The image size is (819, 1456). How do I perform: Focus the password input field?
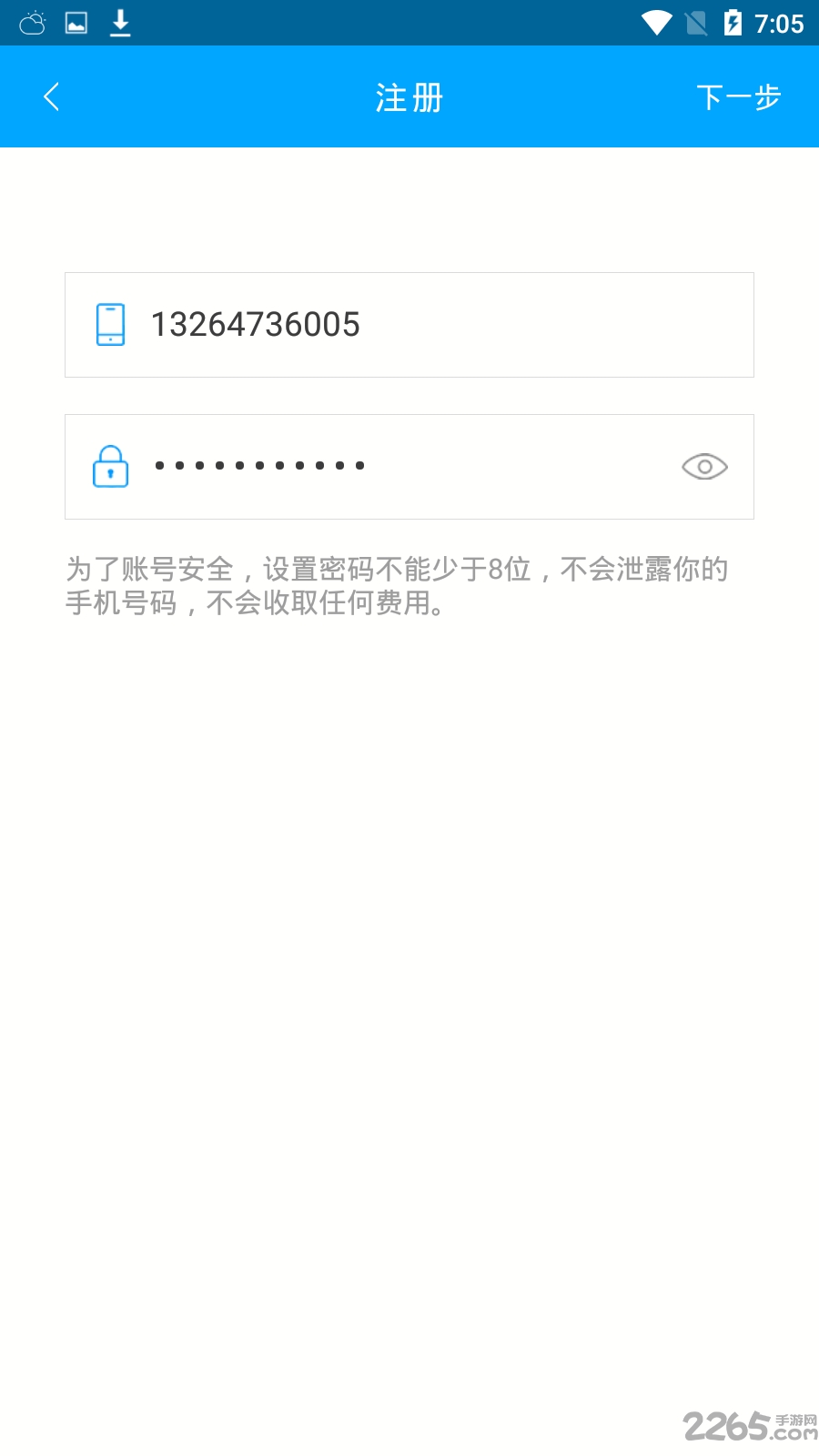click(409, 467)
